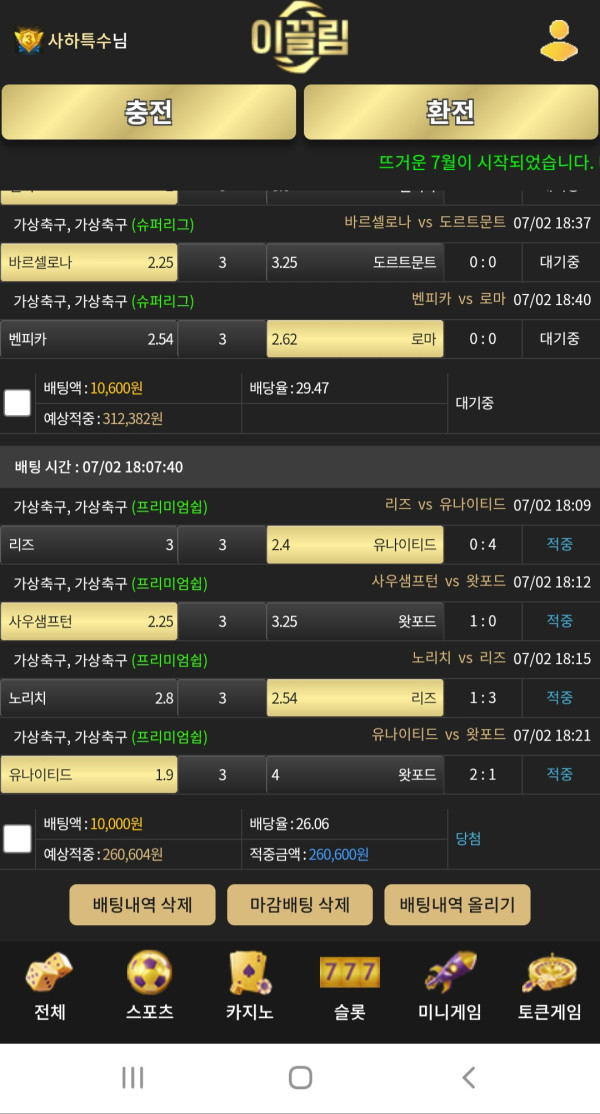Tap 배팅내역 삭제 button

pos(142,905)
